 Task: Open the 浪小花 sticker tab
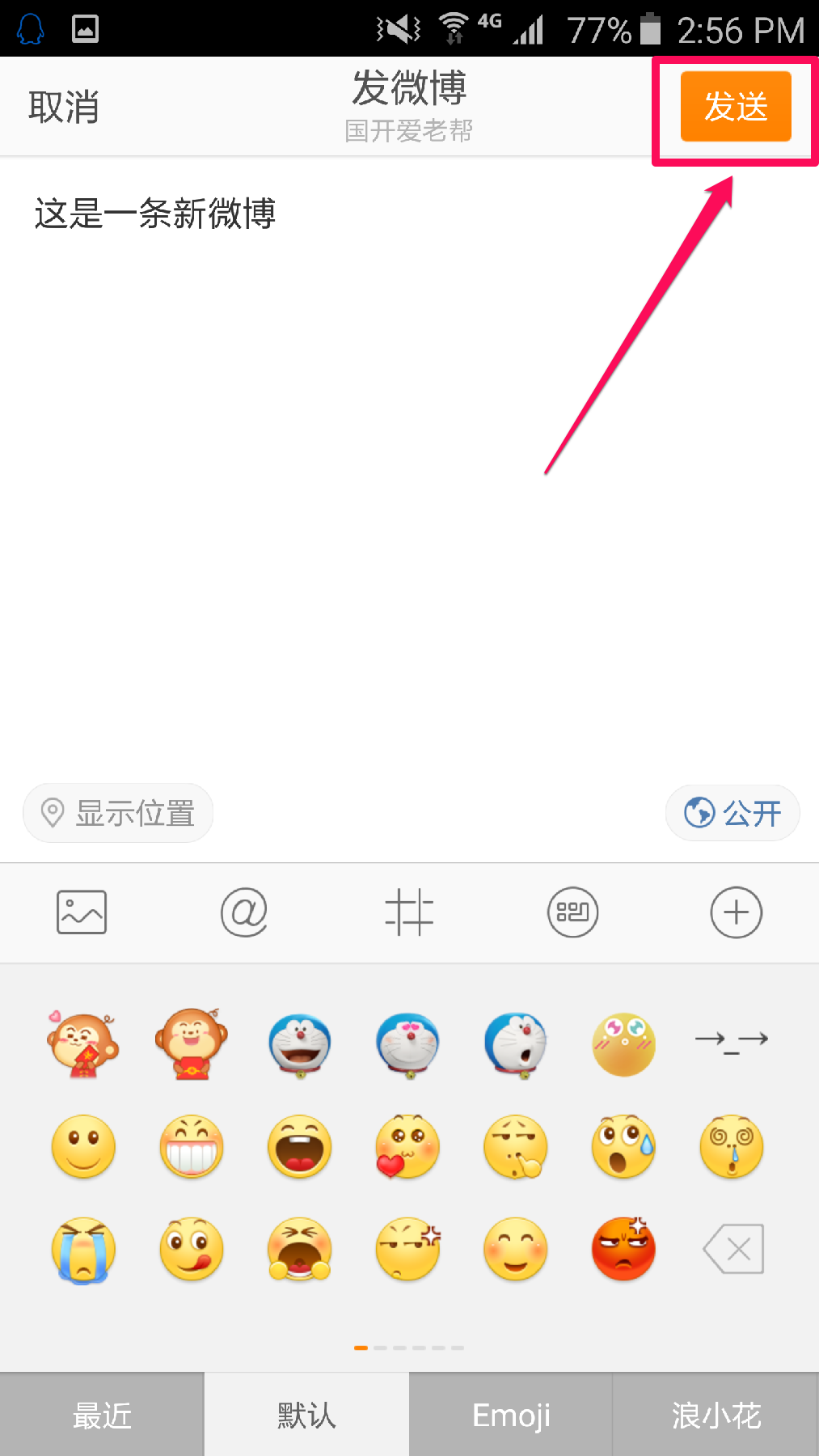pyautogui.click(x=716, y=1415)
